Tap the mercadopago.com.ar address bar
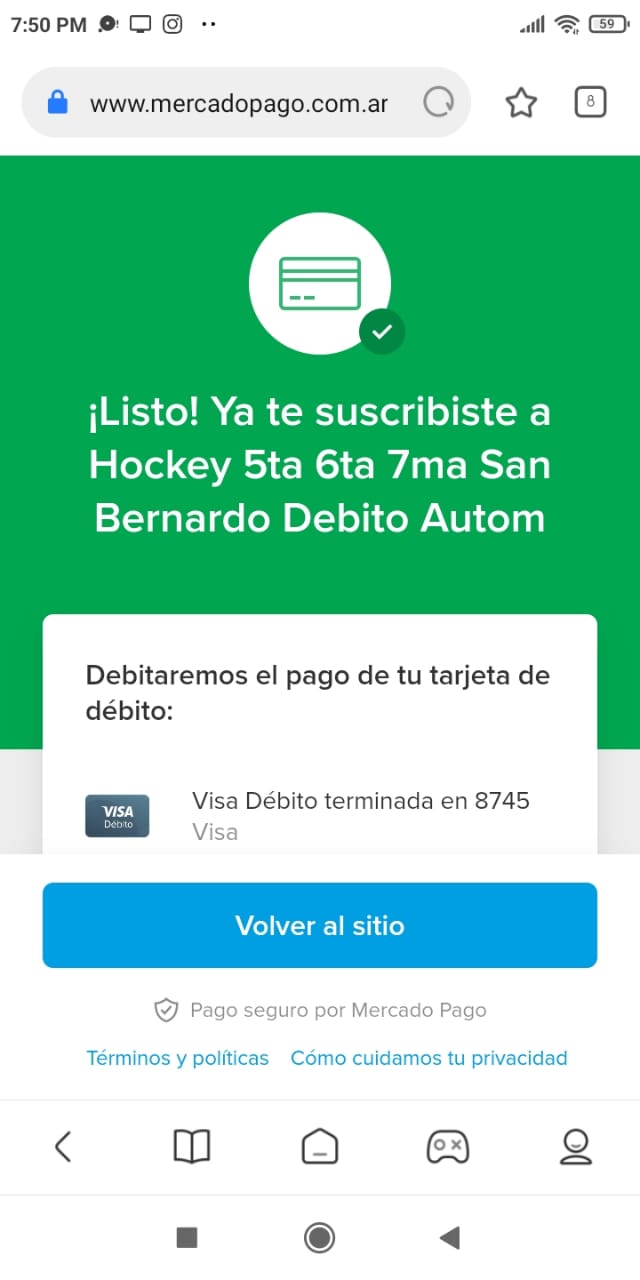The image size is (640, 1280). click(x=238, y=103)
